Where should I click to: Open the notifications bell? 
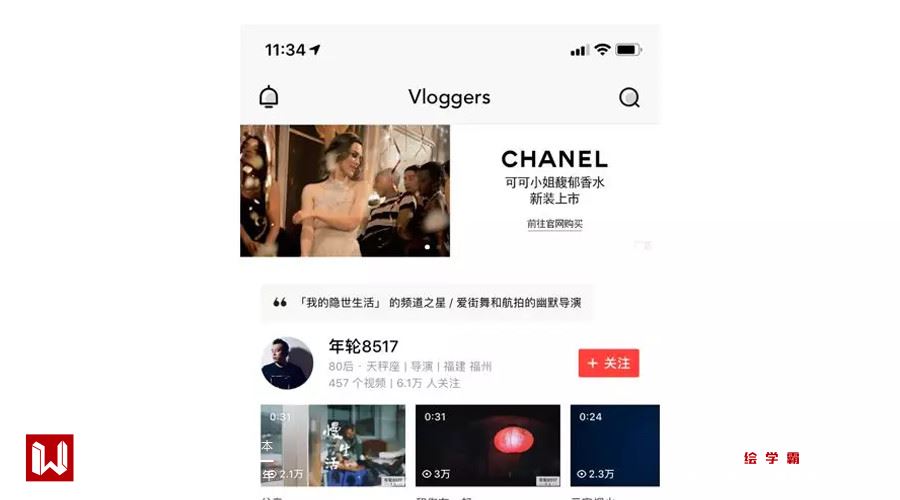pos(269,97)
